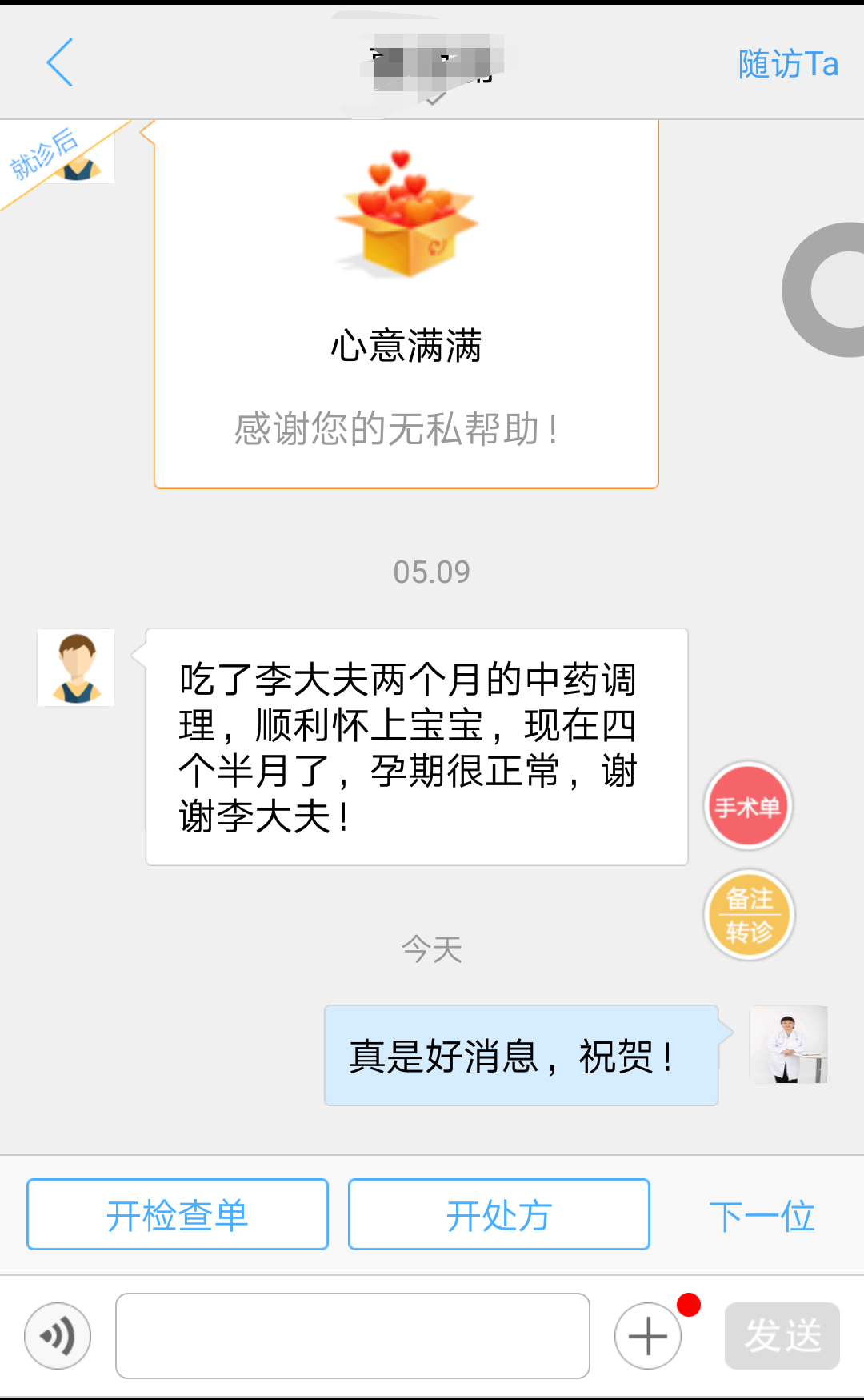View the patient's avatar beside 05.09 message
The image size is (864, 1400).
[x=76, y=668]
